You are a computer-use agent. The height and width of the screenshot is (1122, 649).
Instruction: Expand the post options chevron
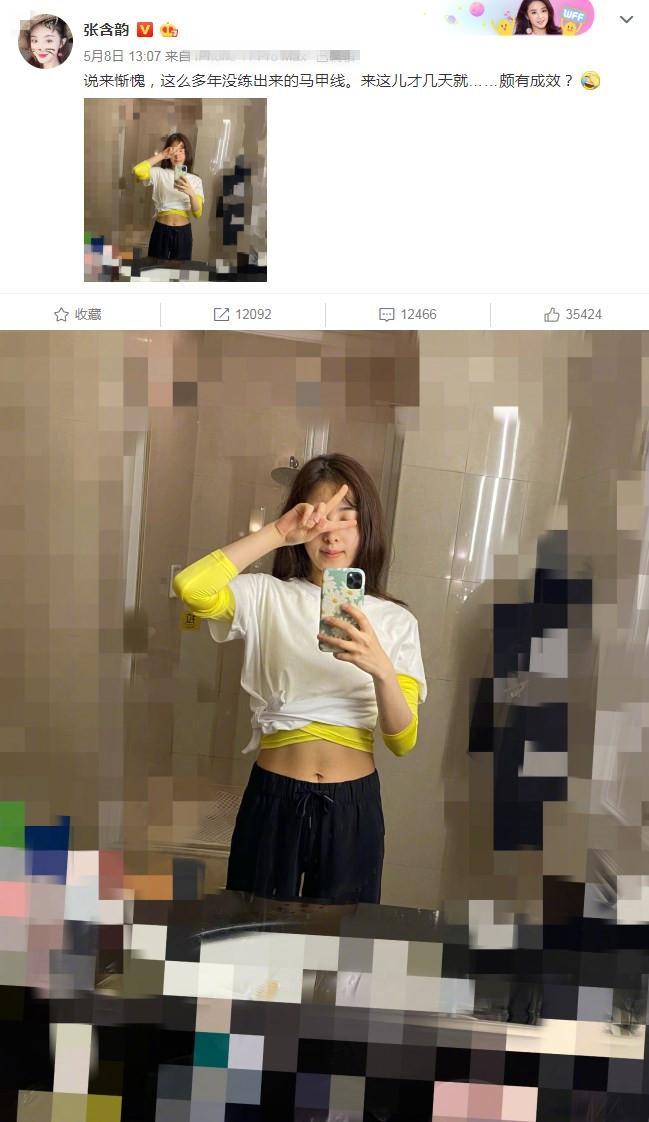coord(626,20)
